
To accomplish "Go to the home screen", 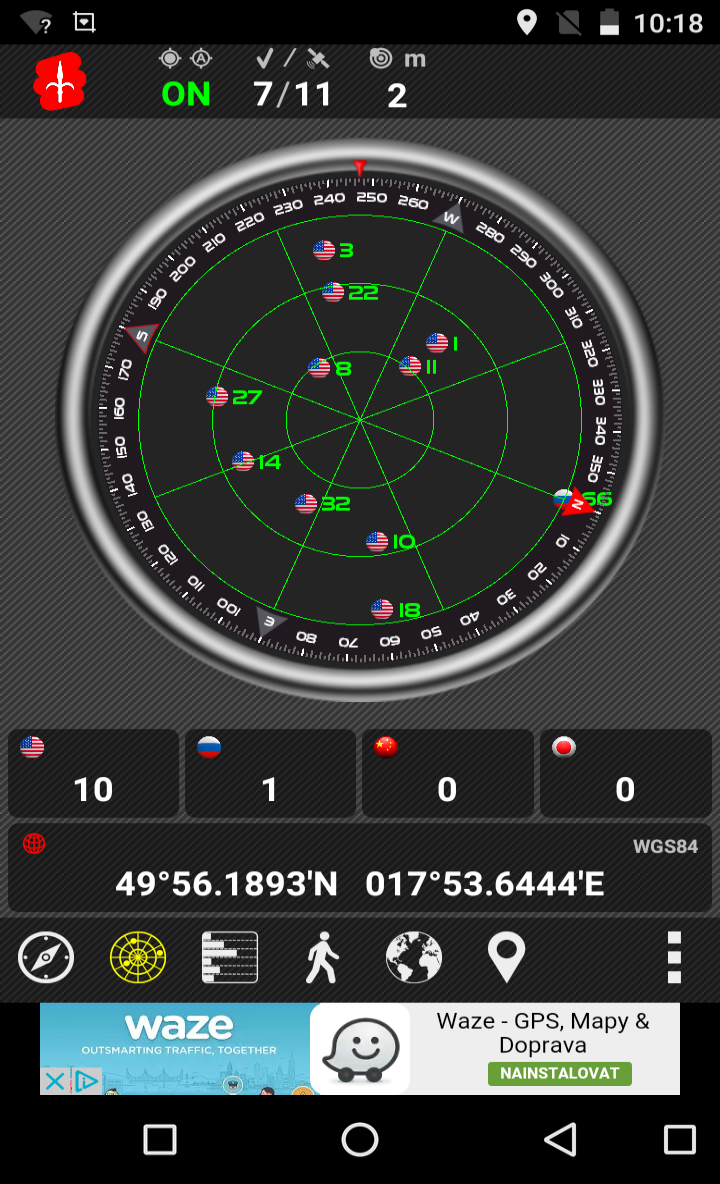I will pyautogui.click(x=360, y=1139).
